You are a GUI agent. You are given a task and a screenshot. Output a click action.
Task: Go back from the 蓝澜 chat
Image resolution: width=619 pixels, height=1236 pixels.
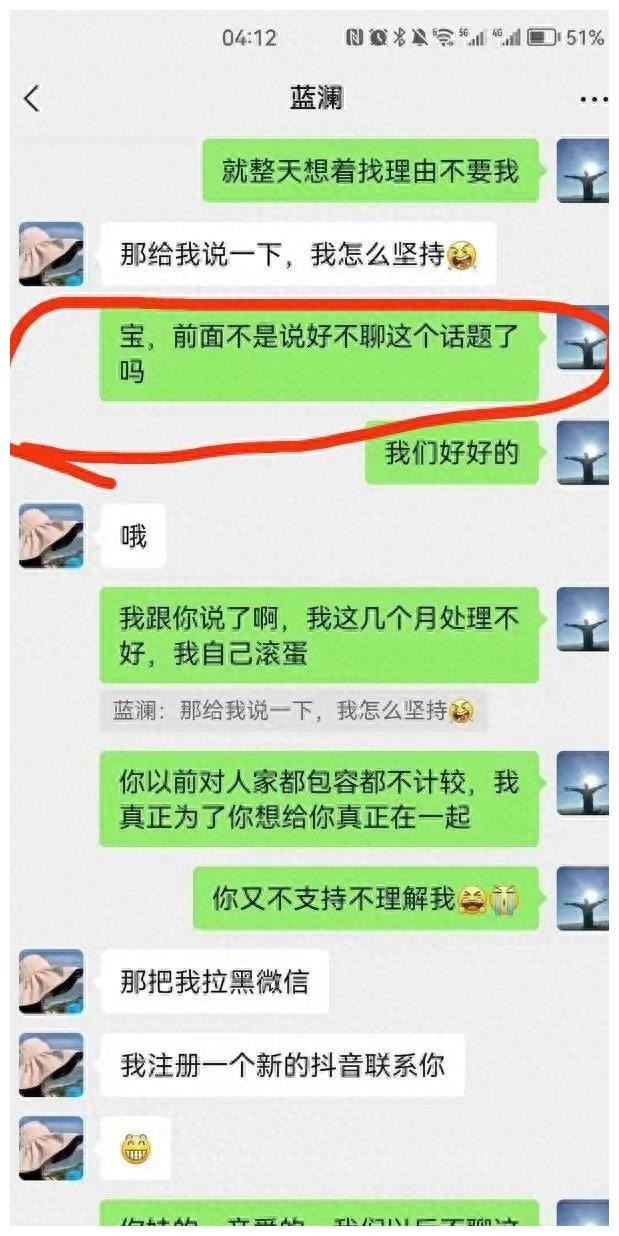[x=32, y=98]
